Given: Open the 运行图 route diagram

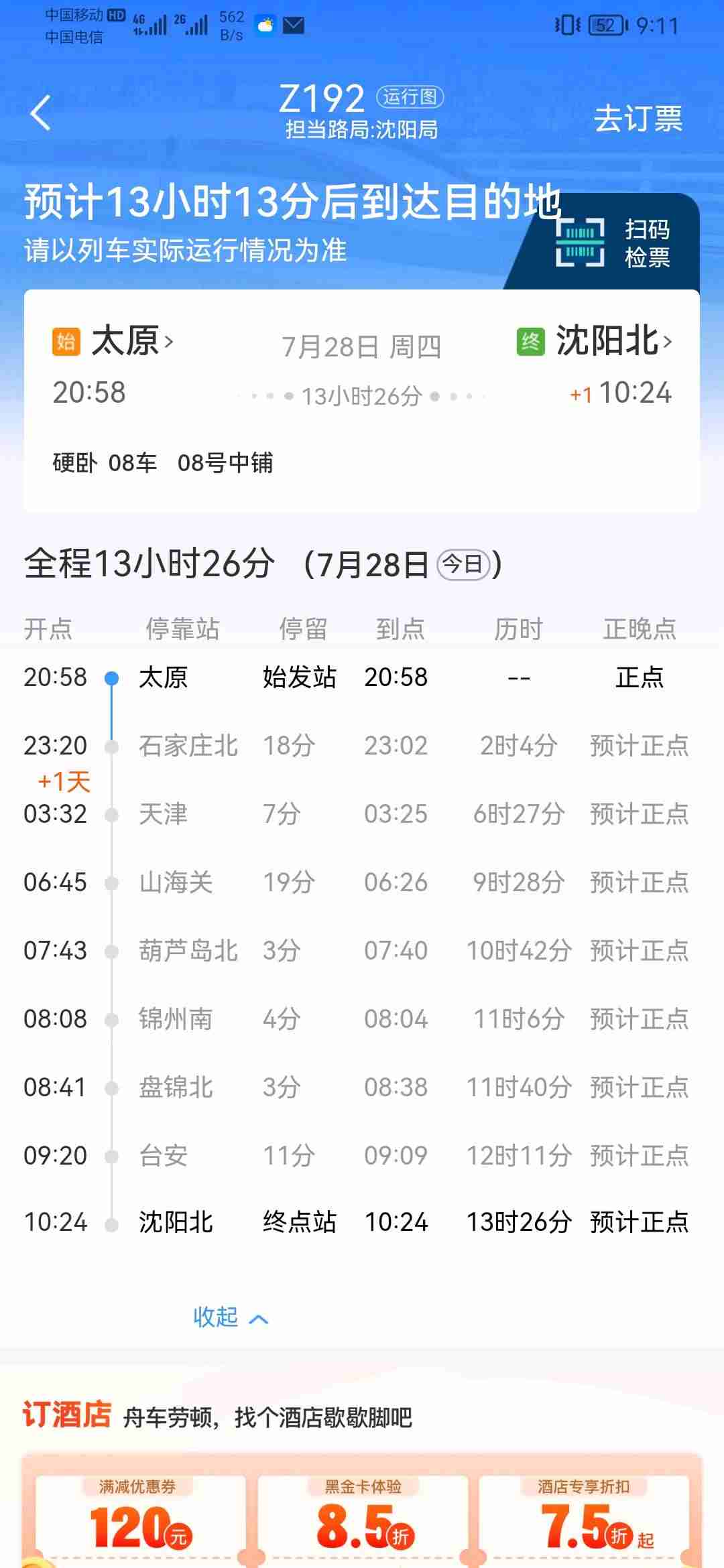Looking at the screenshot, I should click(x=410, y=97).
